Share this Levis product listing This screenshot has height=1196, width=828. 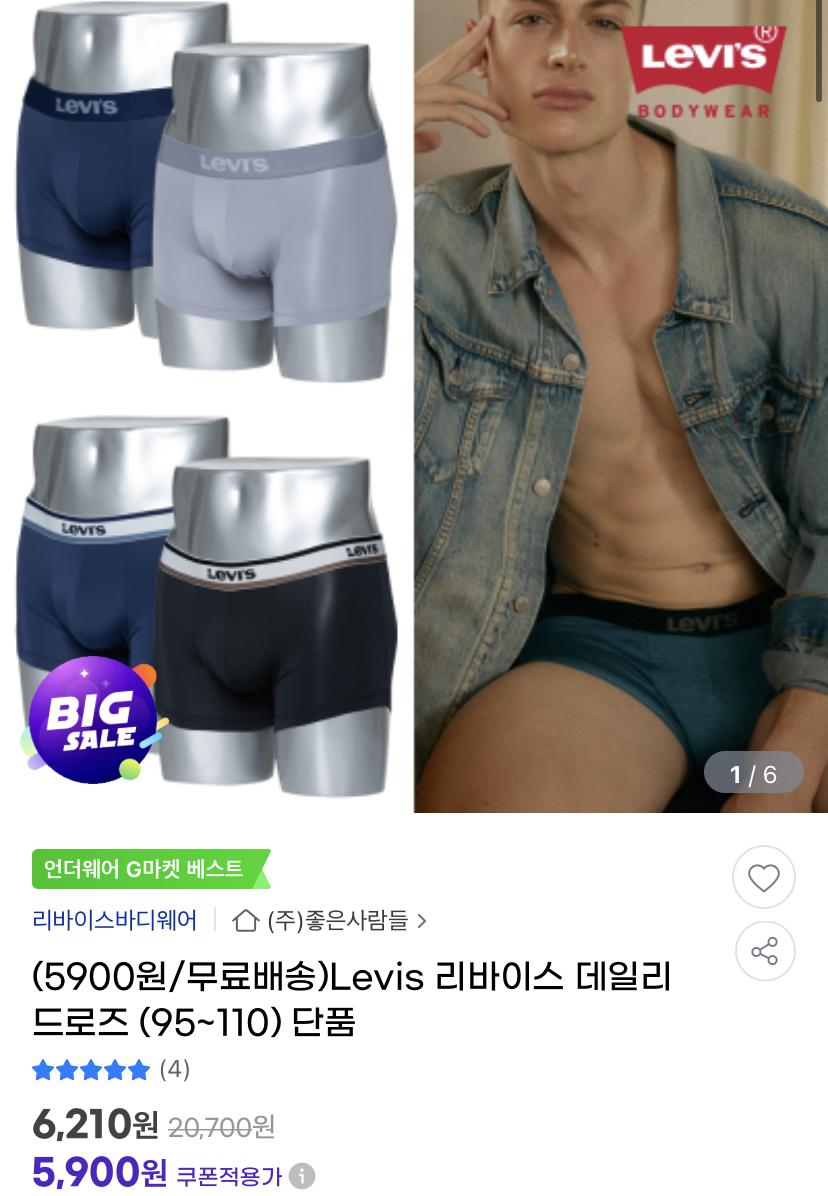coord(763,951)
